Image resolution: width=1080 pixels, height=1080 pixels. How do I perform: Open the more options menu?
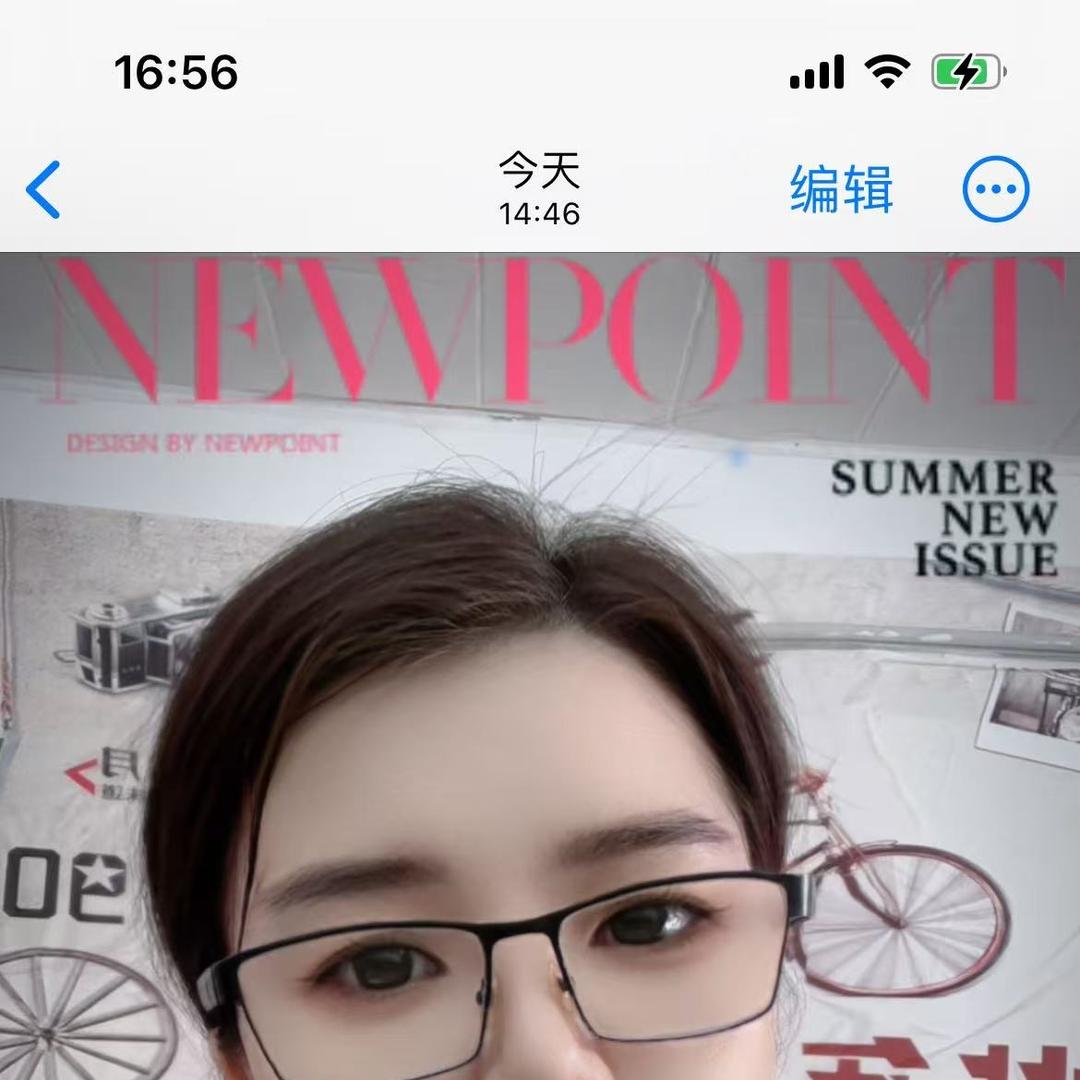pos(995,189)
